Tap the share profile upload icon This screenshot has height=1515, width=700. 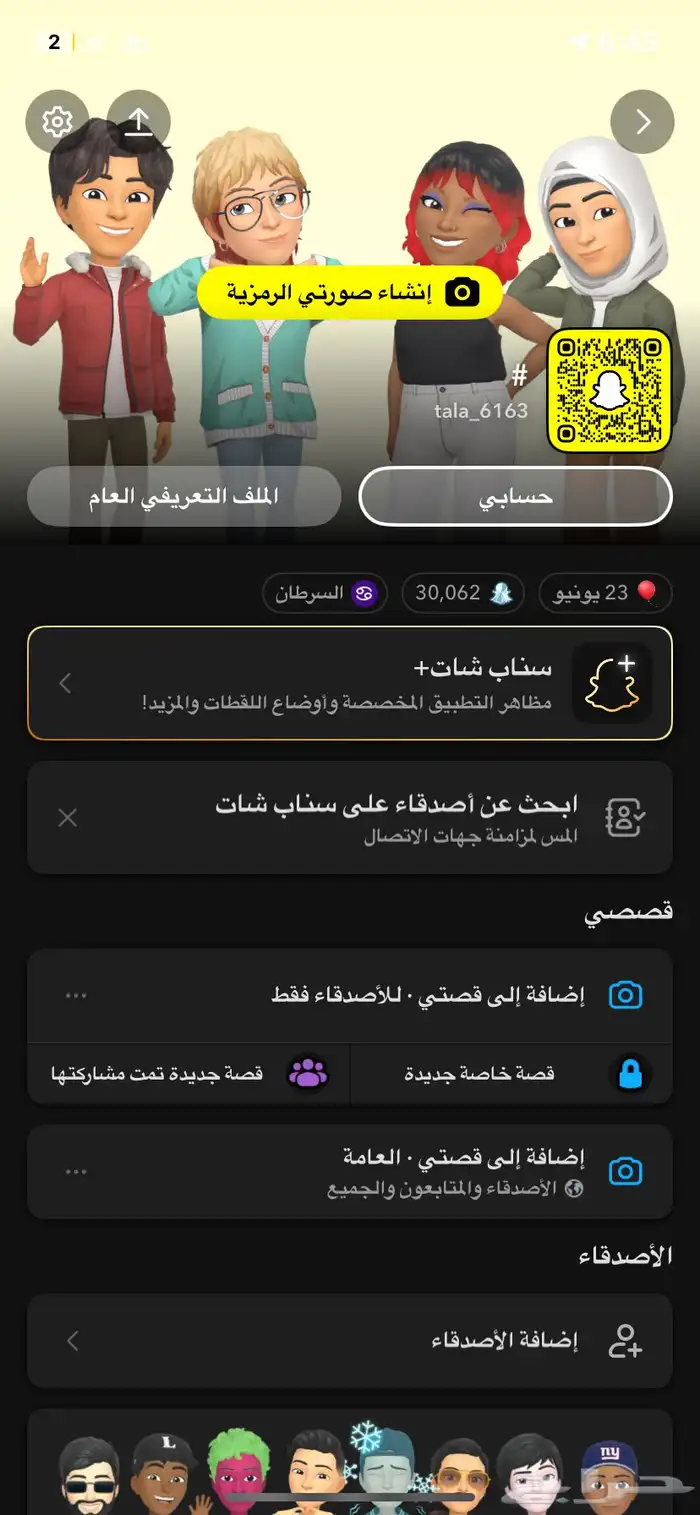tap(138, 122)
